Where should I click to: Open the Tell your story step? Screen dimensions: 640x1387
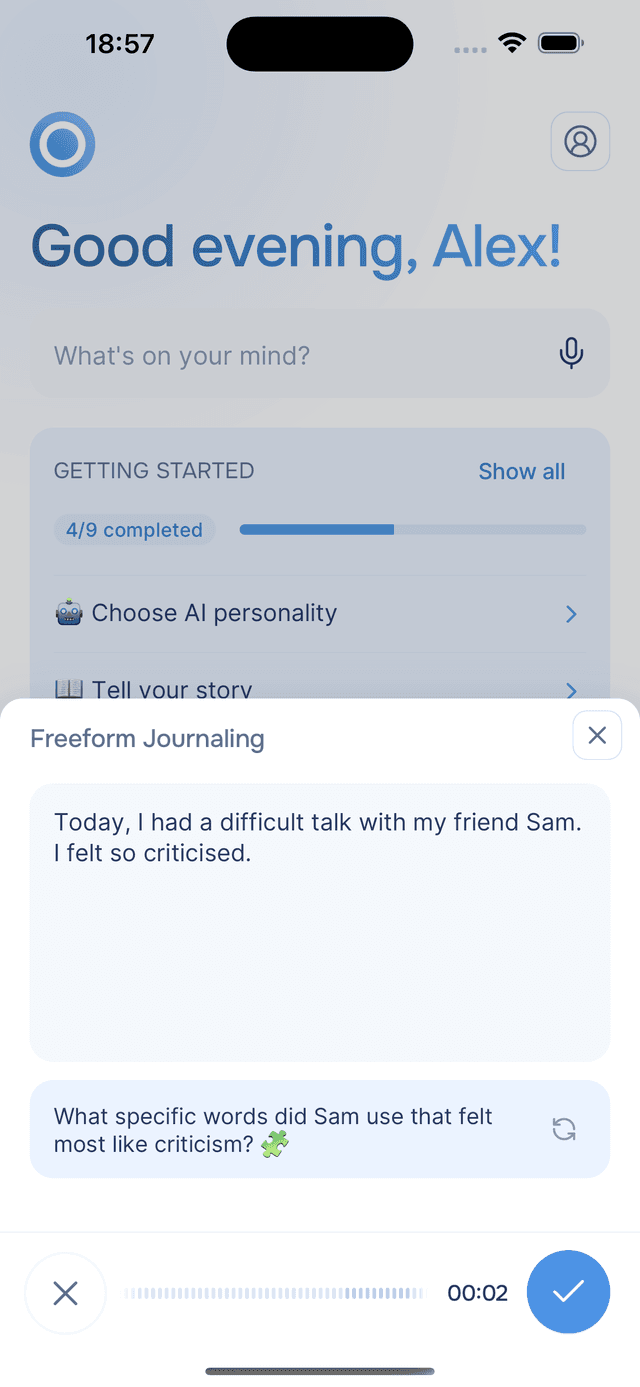[x=319, y=688]
